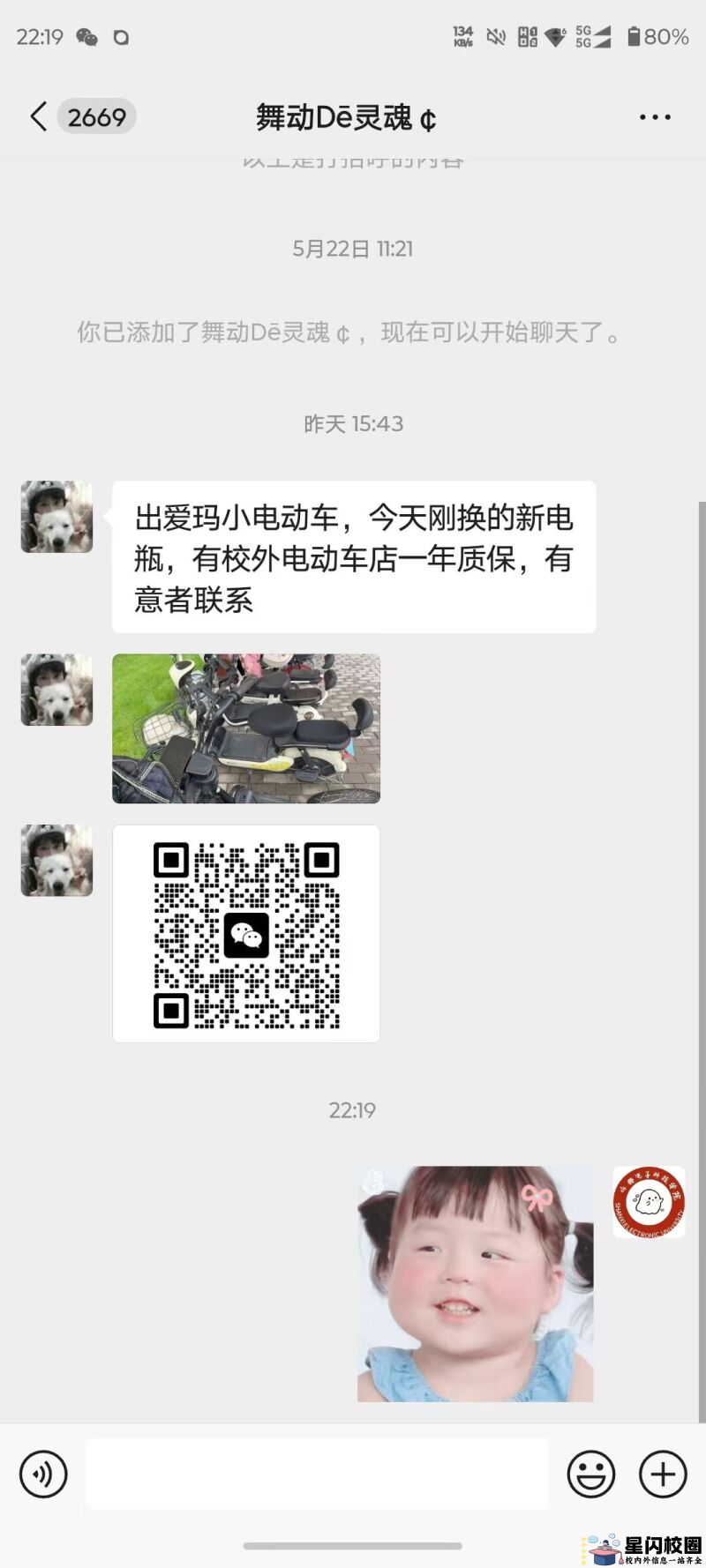706x1568 pixels.
Task: Switch to voice message input
Action: [43, 1474]
